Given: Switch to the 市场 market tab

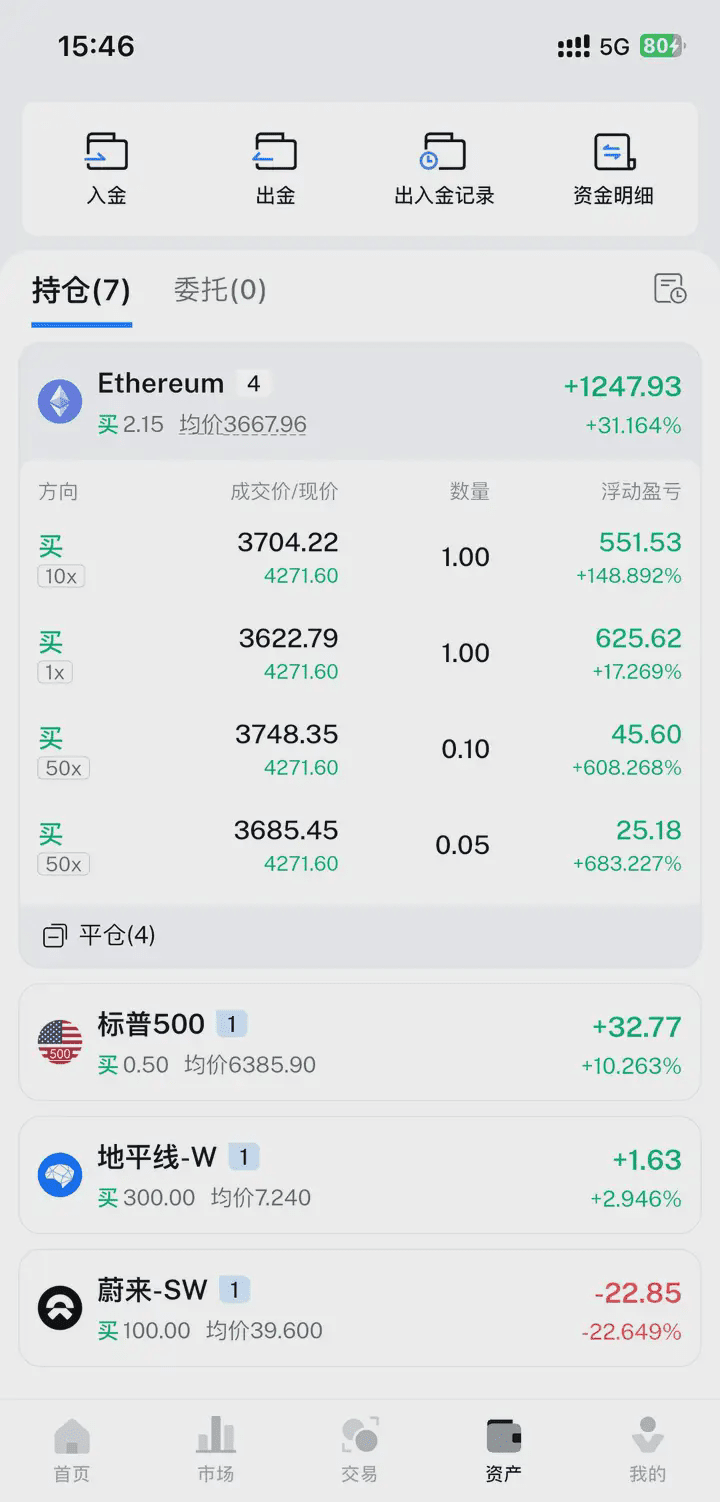Looking at the screenshot, I should click(216, 1449).
